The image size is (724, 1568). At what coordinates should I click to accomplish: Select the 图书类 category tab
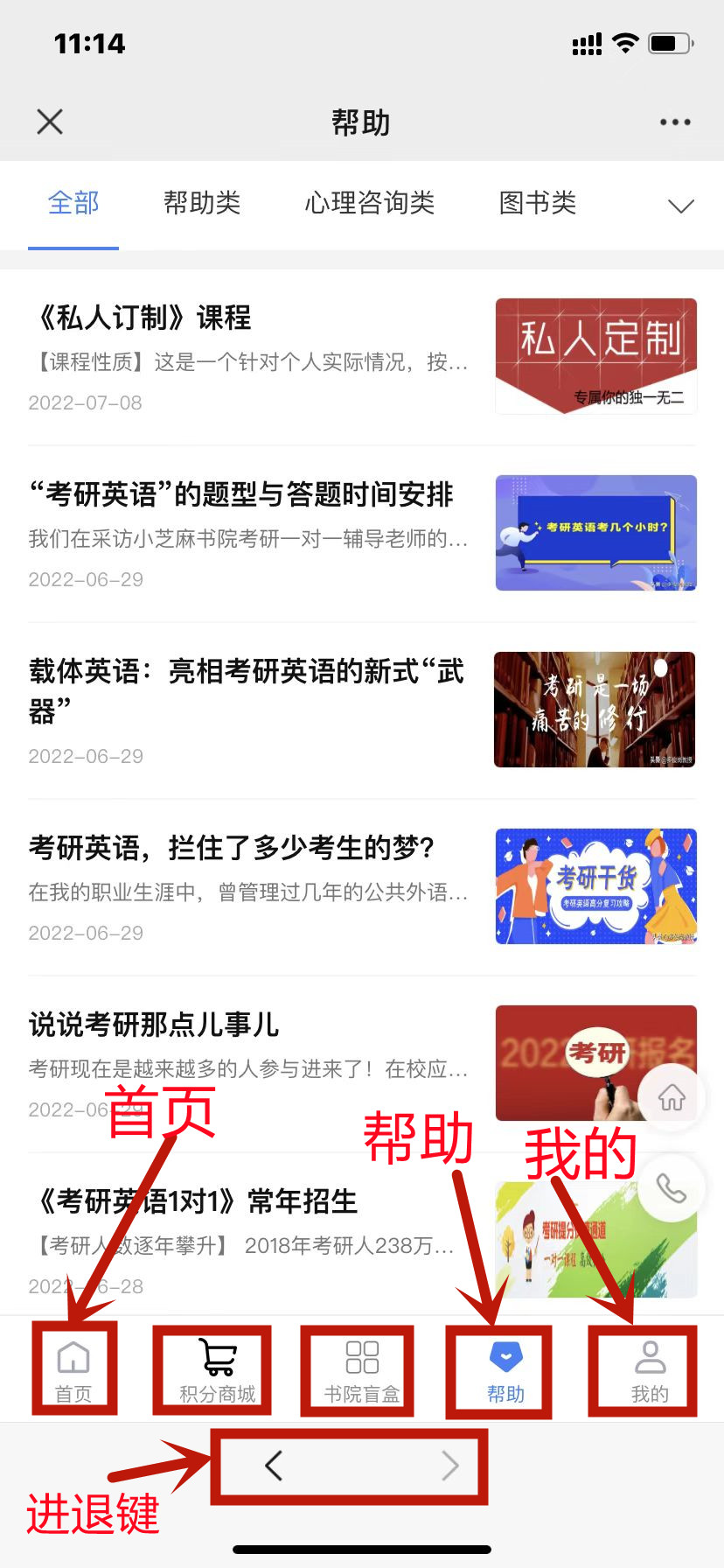pos(537,203)
